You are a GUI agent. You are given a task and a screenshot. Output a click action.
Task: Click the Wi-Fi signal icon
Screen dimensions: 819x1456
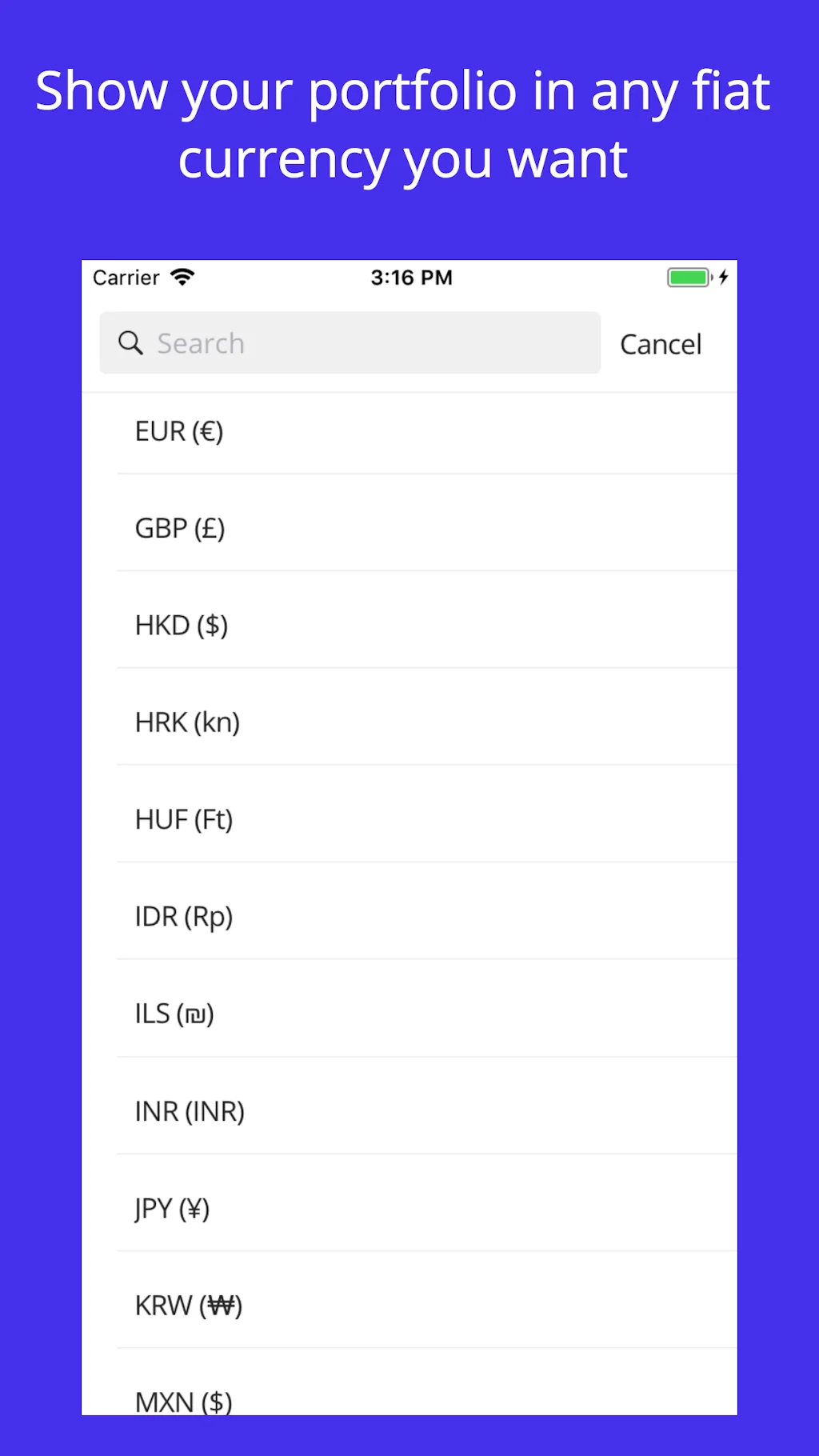184,276
